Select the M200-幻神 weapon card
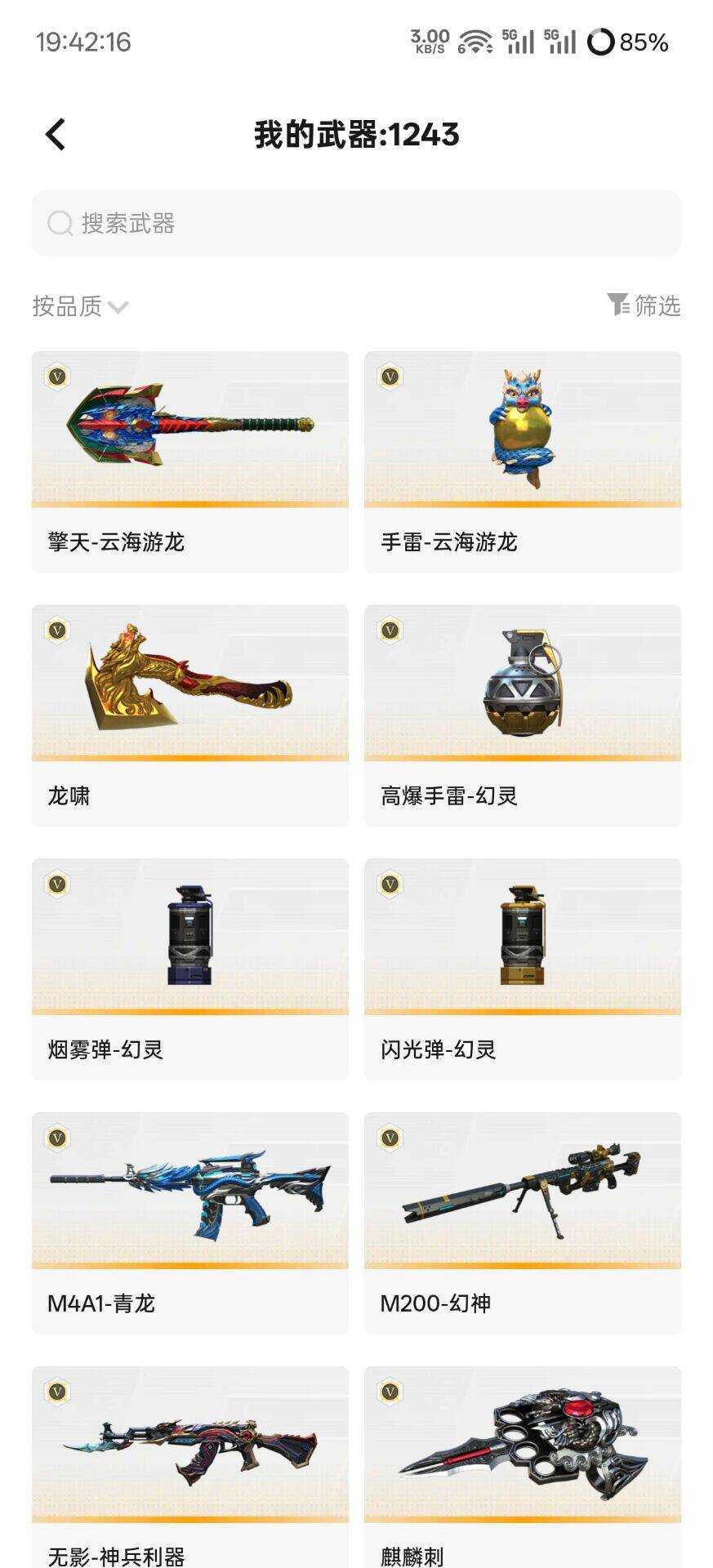Image resolution: width=713 pixels, height=1568 pixels. [x=523, y=1223]
